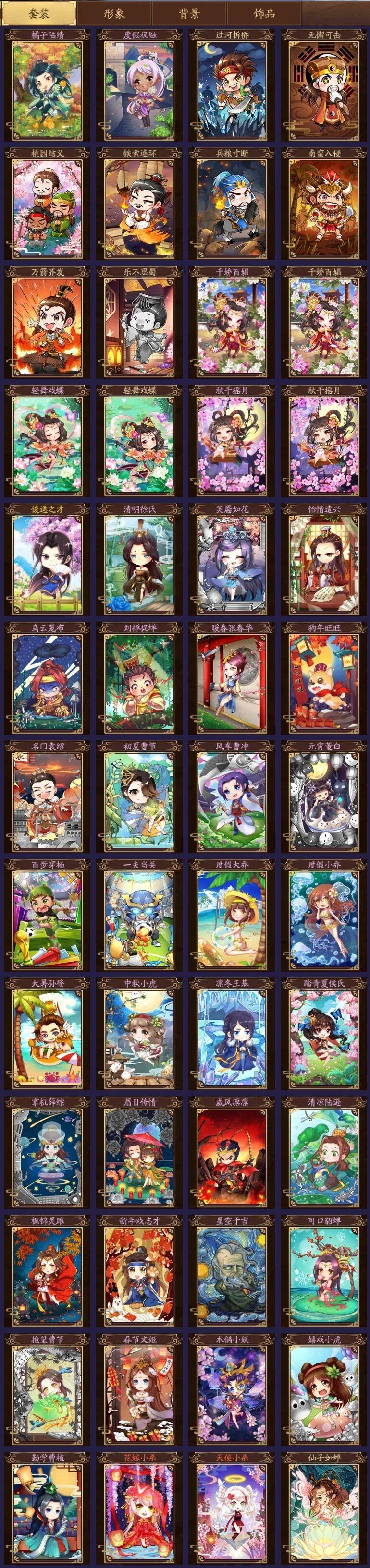The image size is (370, 1568).
Task: Switch to the 形象 tab
Action: tap(113, 13)
